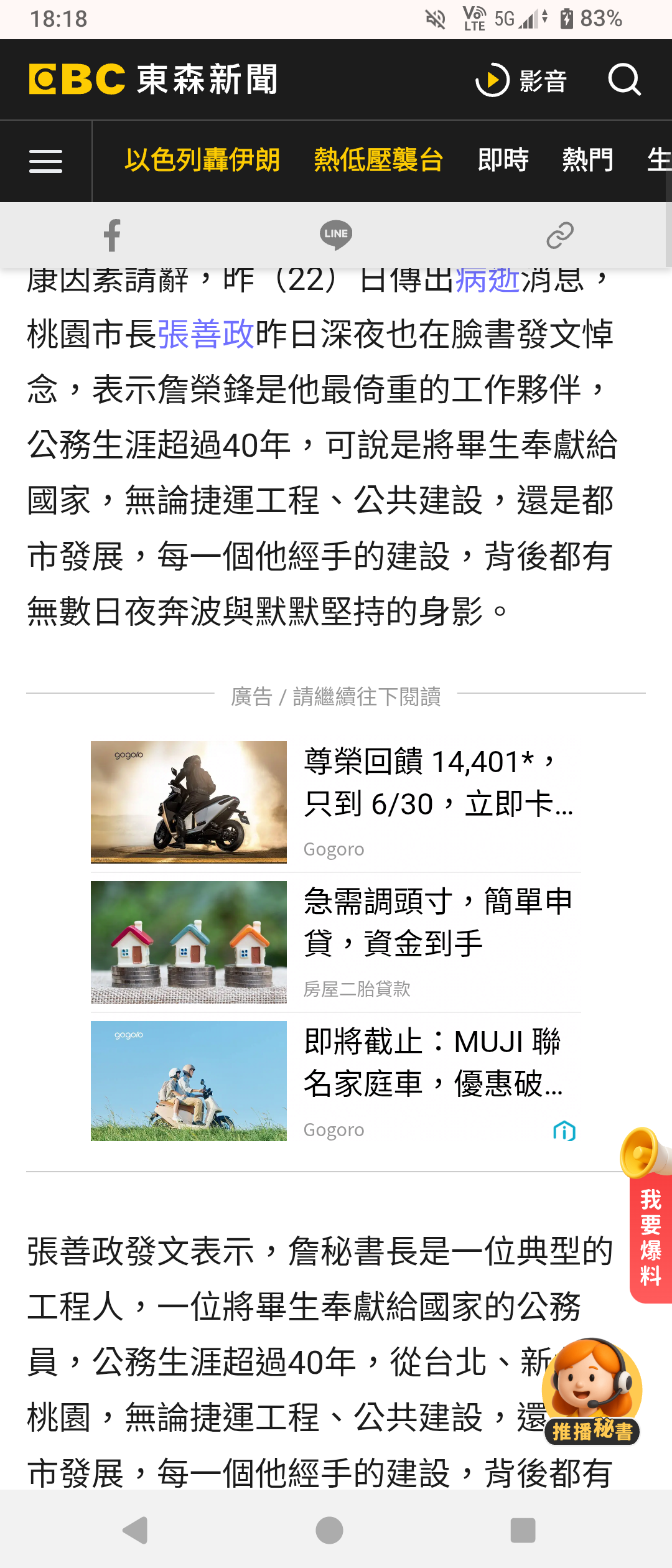
Task: Open the 房屋二胎貸款 loan ad
Action: coord(336,942)
